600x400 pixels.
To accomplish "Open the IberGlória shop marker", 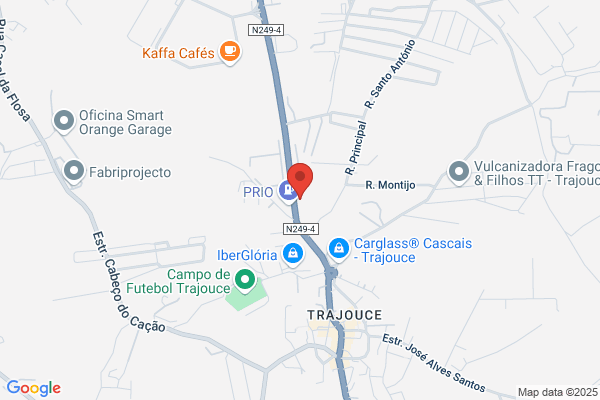I will click(x=293, y=254).
